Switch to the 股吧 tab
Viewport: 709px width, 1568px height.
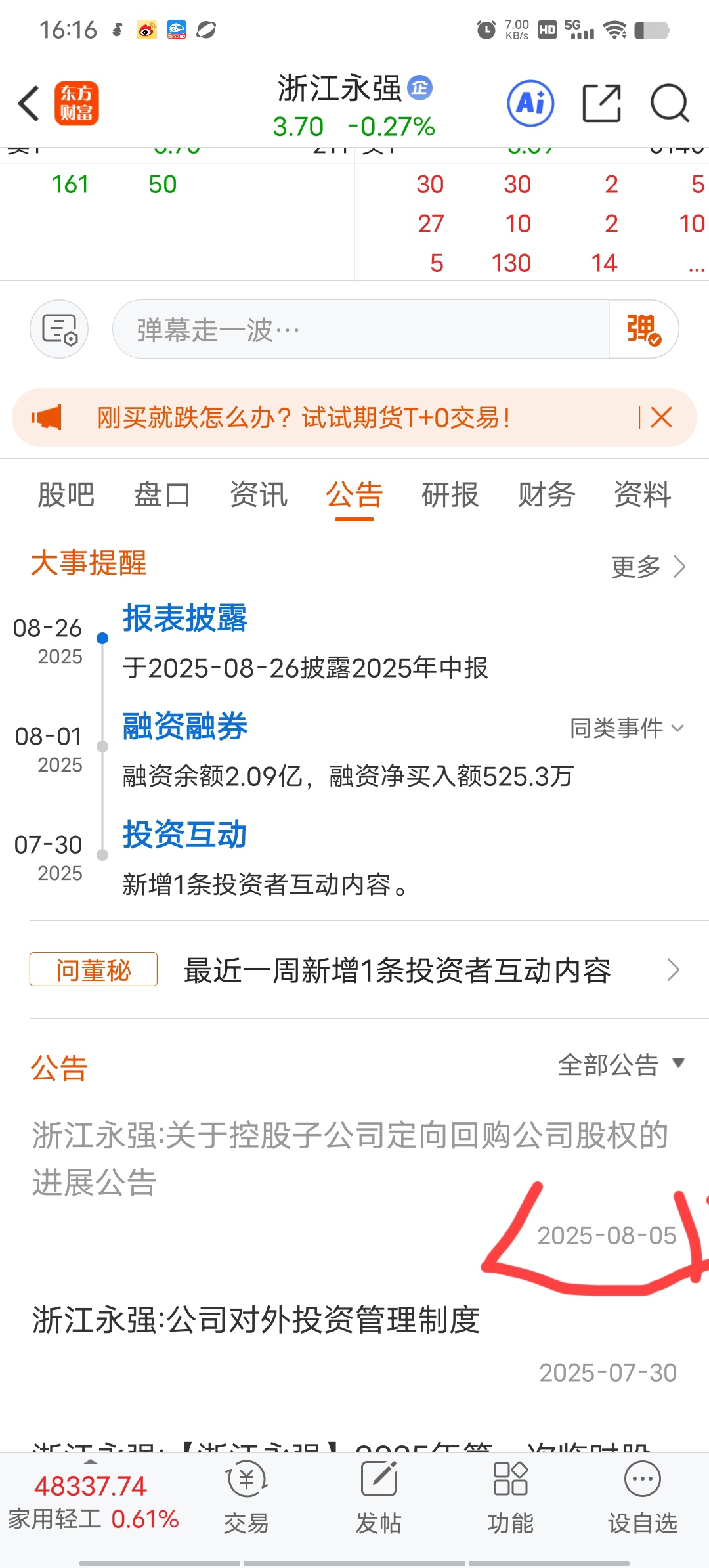point(66,494)
